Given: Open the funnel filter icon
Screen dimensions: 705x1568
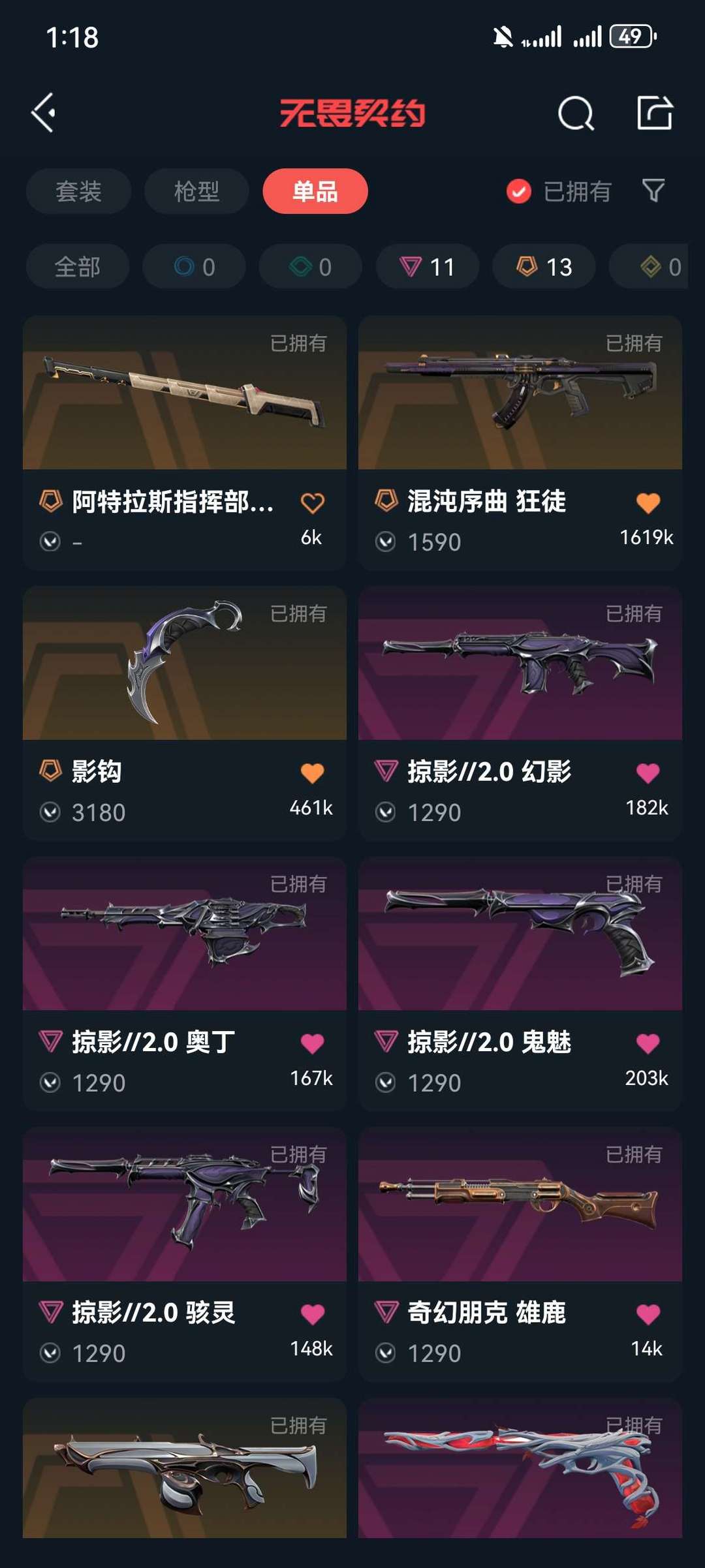Looking at the screenshot, I should click(653, 191).
